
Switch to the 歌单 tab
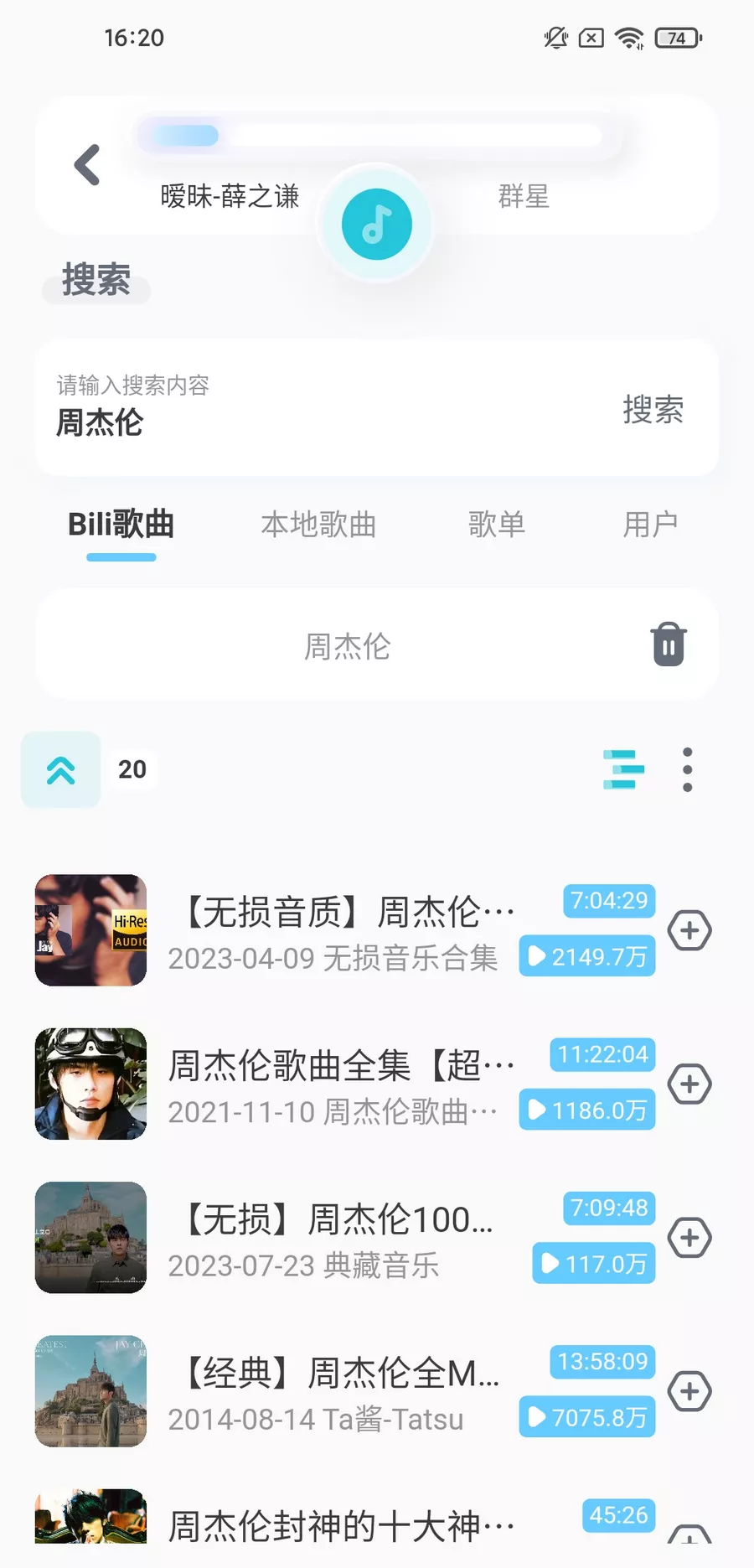[x=498, y=525]
